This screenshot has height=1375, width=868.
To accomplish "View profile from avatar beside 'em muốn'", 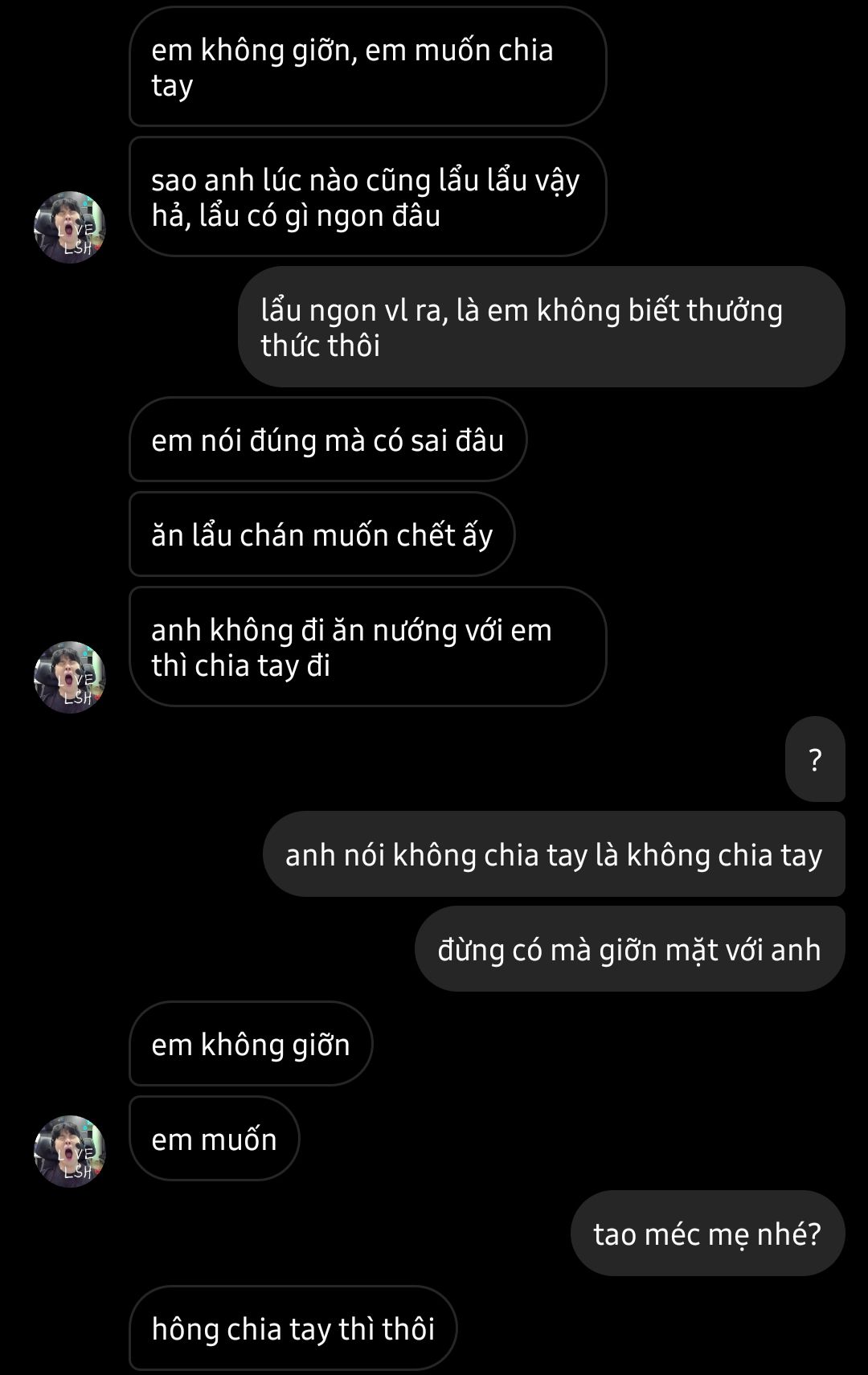I will pyautogui.click(x=70, y=1151).
